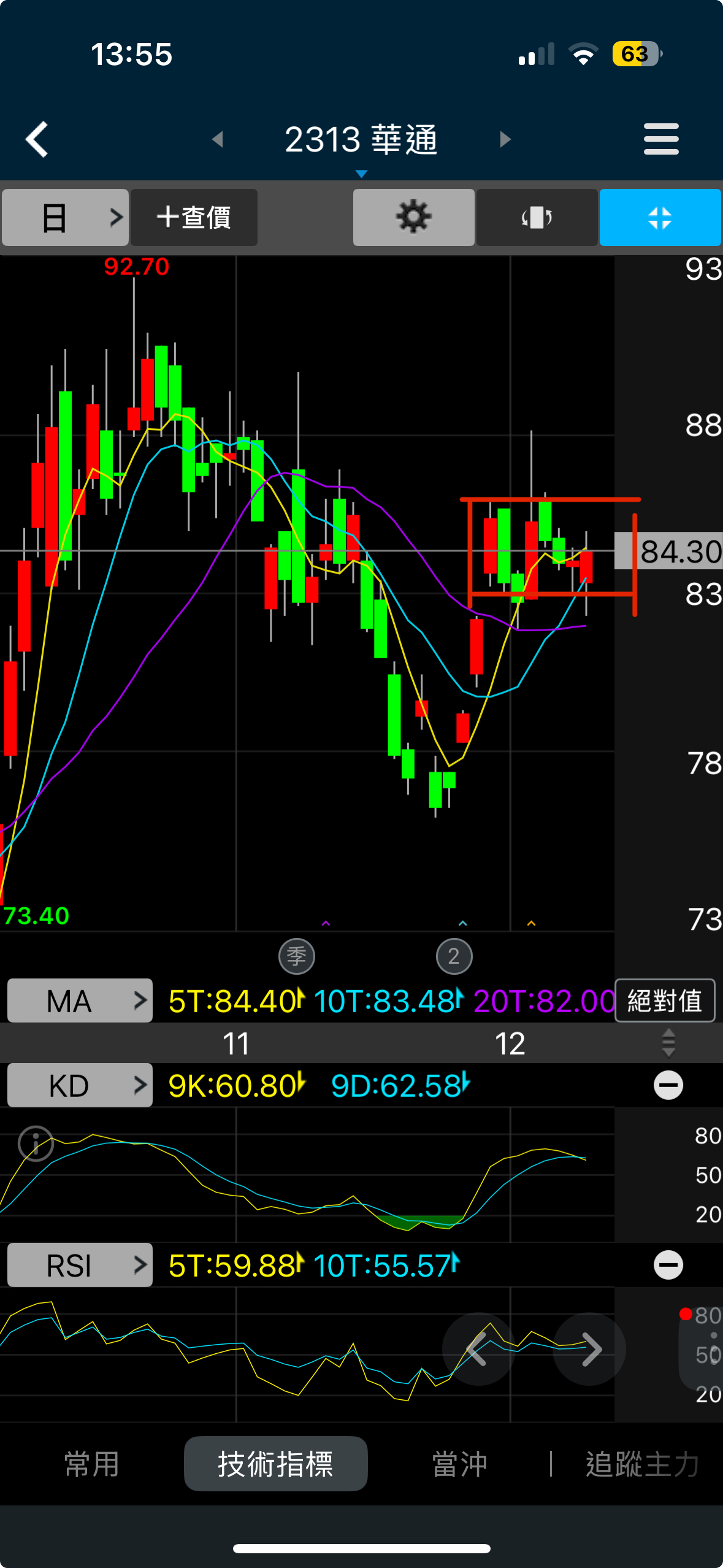
Task: Open the 日 timeframe selector
Action: pyautogui.click(x=65, y=218)
